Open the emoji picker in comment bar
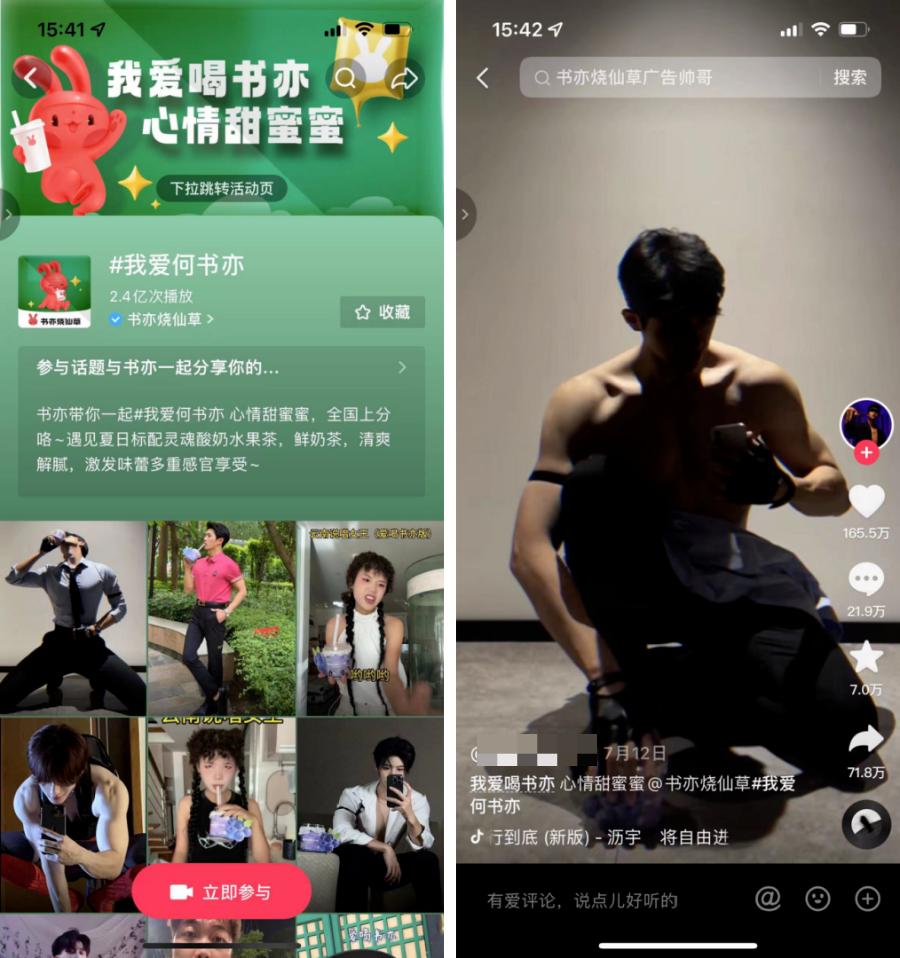Screen dimensions: 900x958 pyautogui.click(x=818, y=899)
